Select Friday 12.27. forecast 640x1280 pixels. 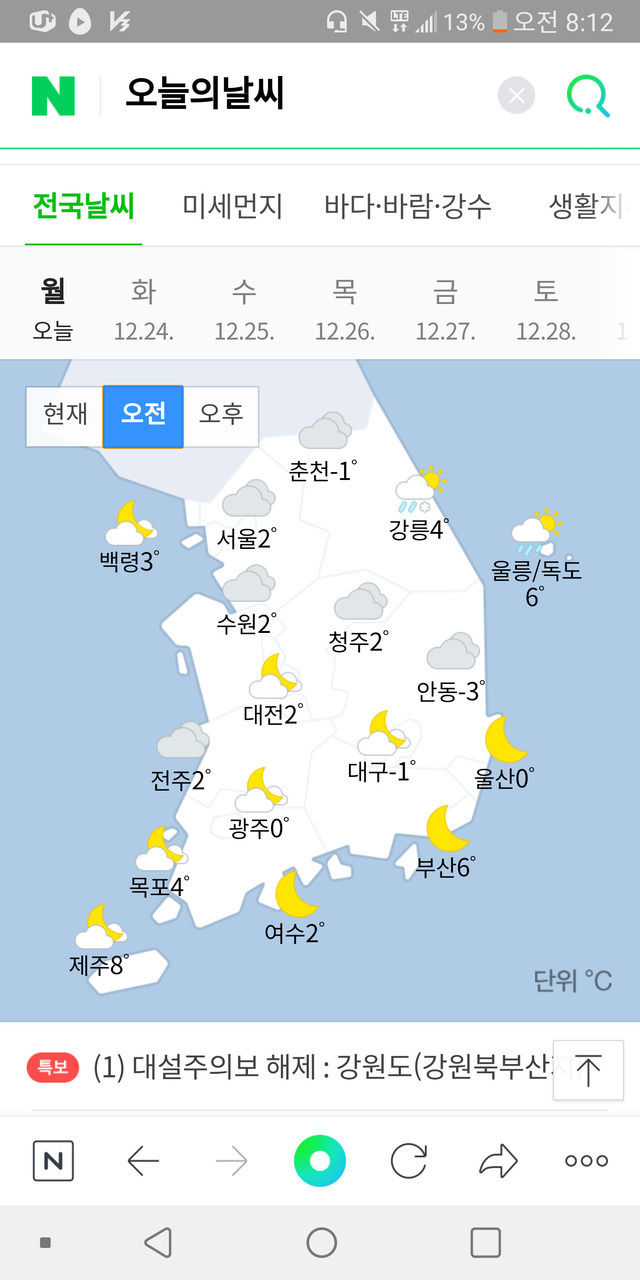(x=445, y=310)
